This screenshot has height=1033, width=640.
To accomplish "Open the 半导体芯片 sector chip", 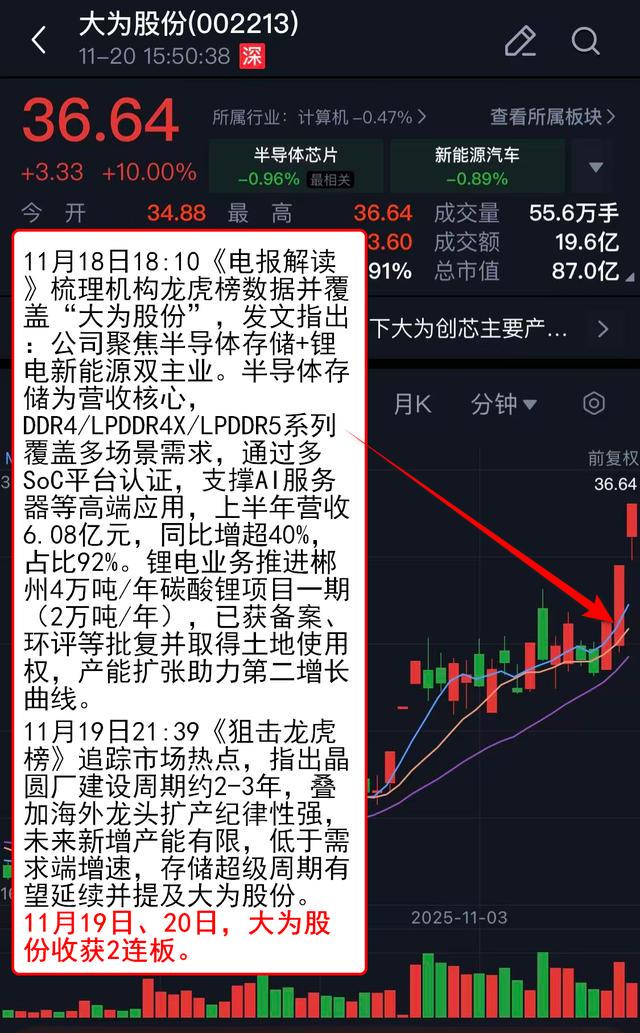I will [x=295, y=166].
